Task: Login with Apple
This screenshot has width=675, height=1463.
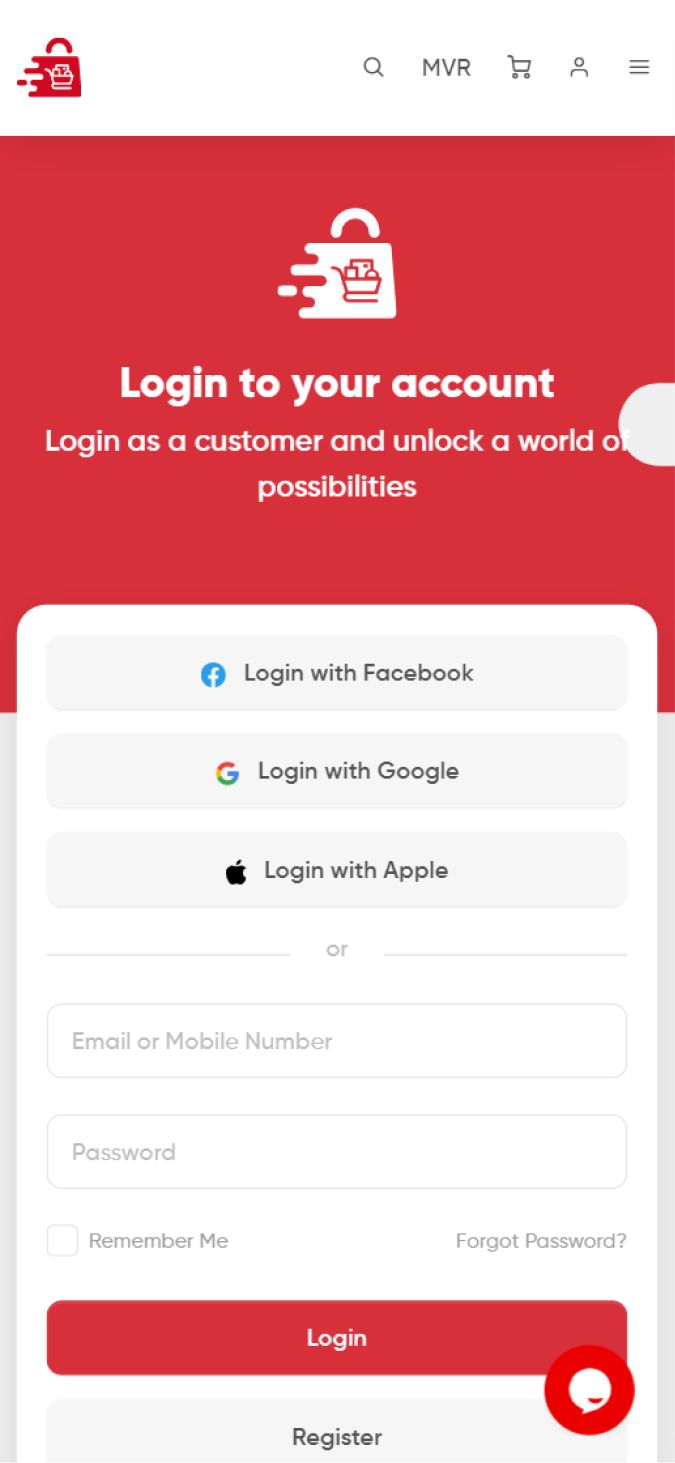Action: pos(337,870)
